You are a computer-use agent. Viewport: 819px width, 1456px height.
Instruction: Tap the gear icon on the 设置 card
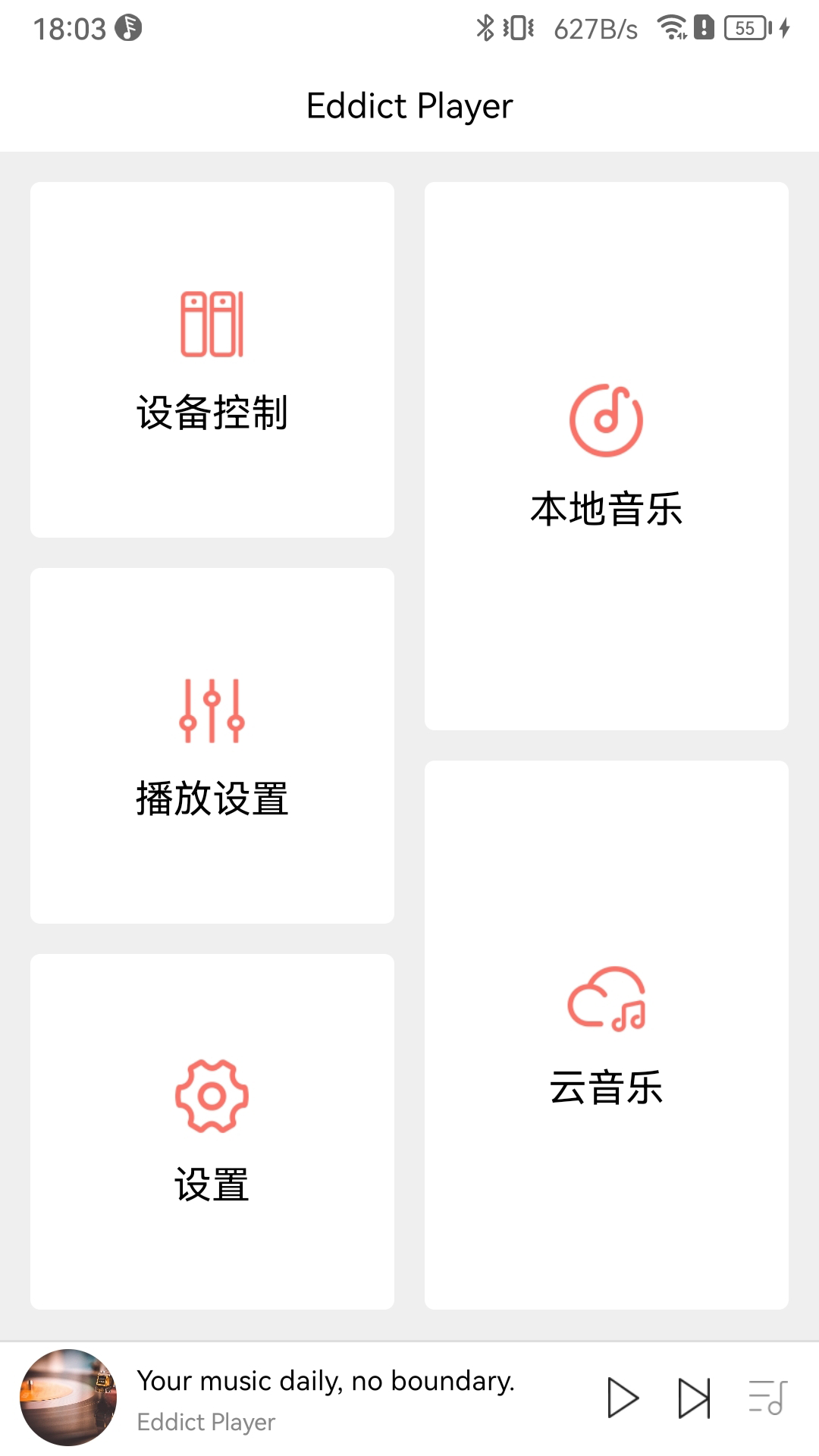[x=212, y=1095]
